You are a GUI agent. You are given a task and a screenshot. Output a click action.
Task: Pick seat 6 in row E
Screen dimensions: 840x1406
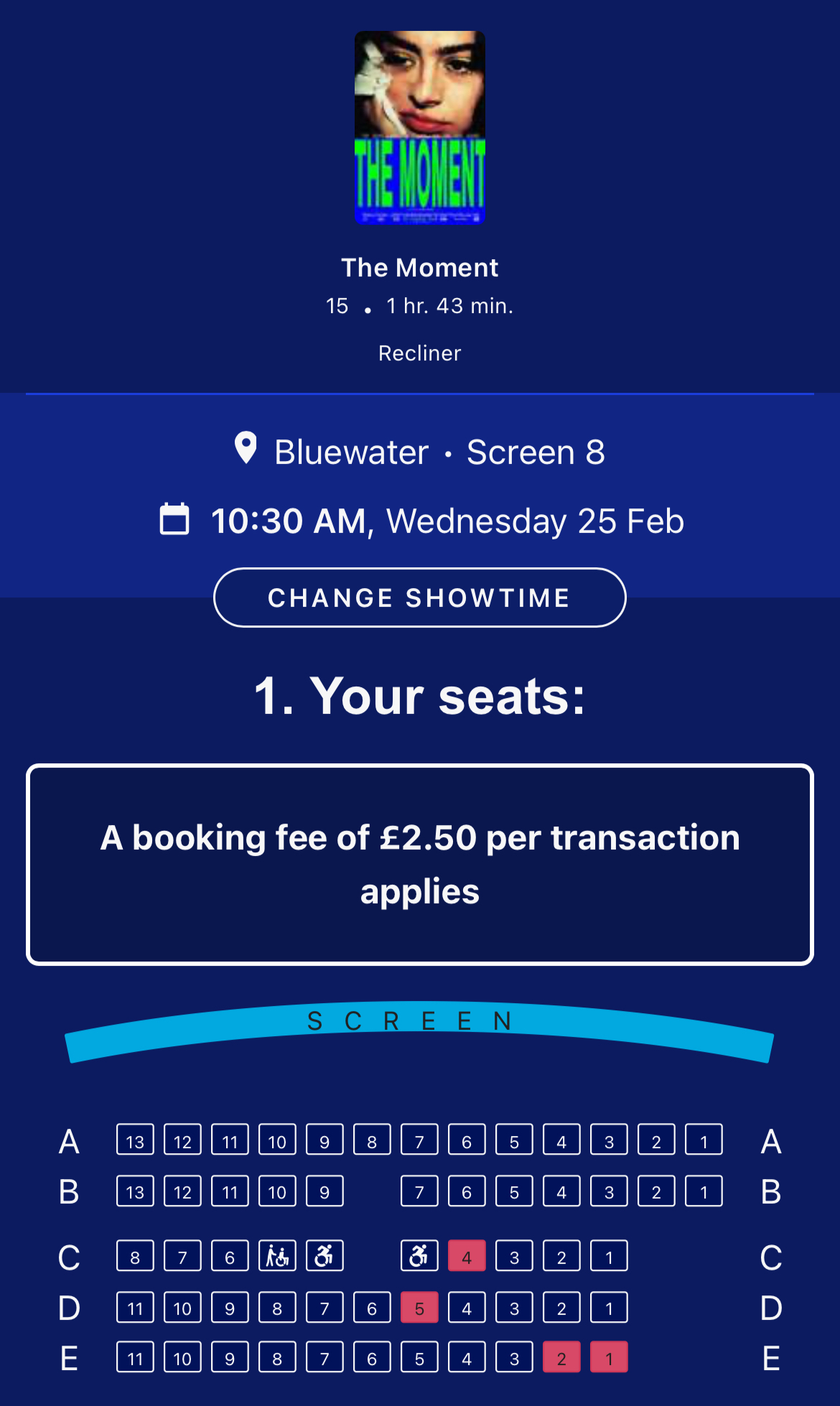pyautogui.click(x=372, y=1357)
